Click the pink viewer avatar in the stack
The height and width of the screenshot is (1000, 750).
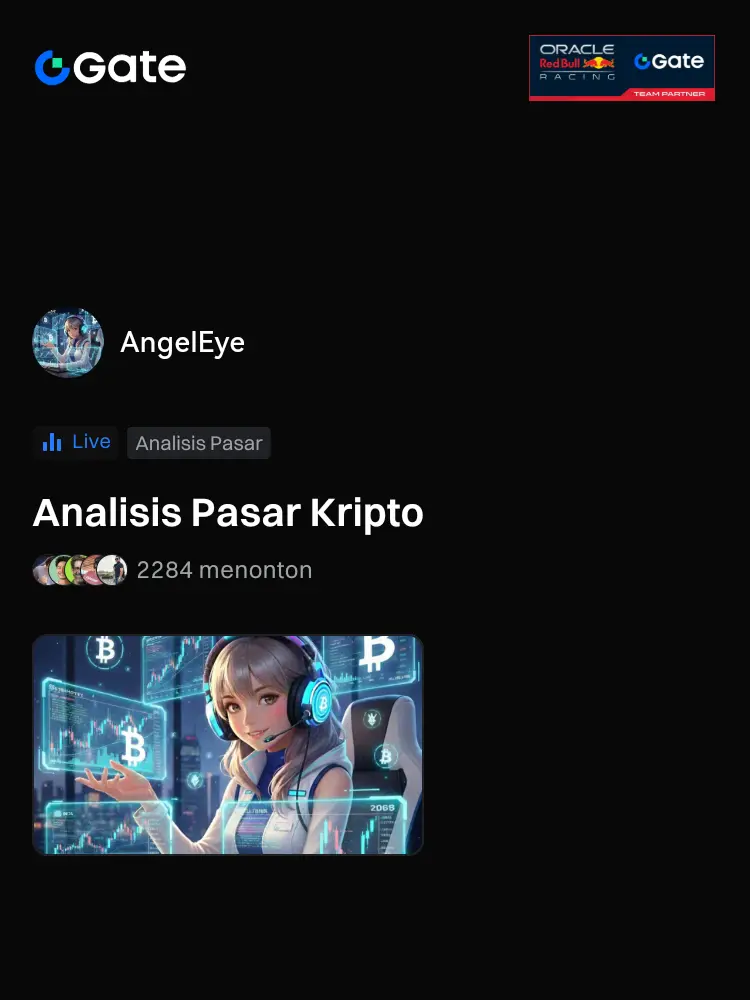click(x=92, y=569)
